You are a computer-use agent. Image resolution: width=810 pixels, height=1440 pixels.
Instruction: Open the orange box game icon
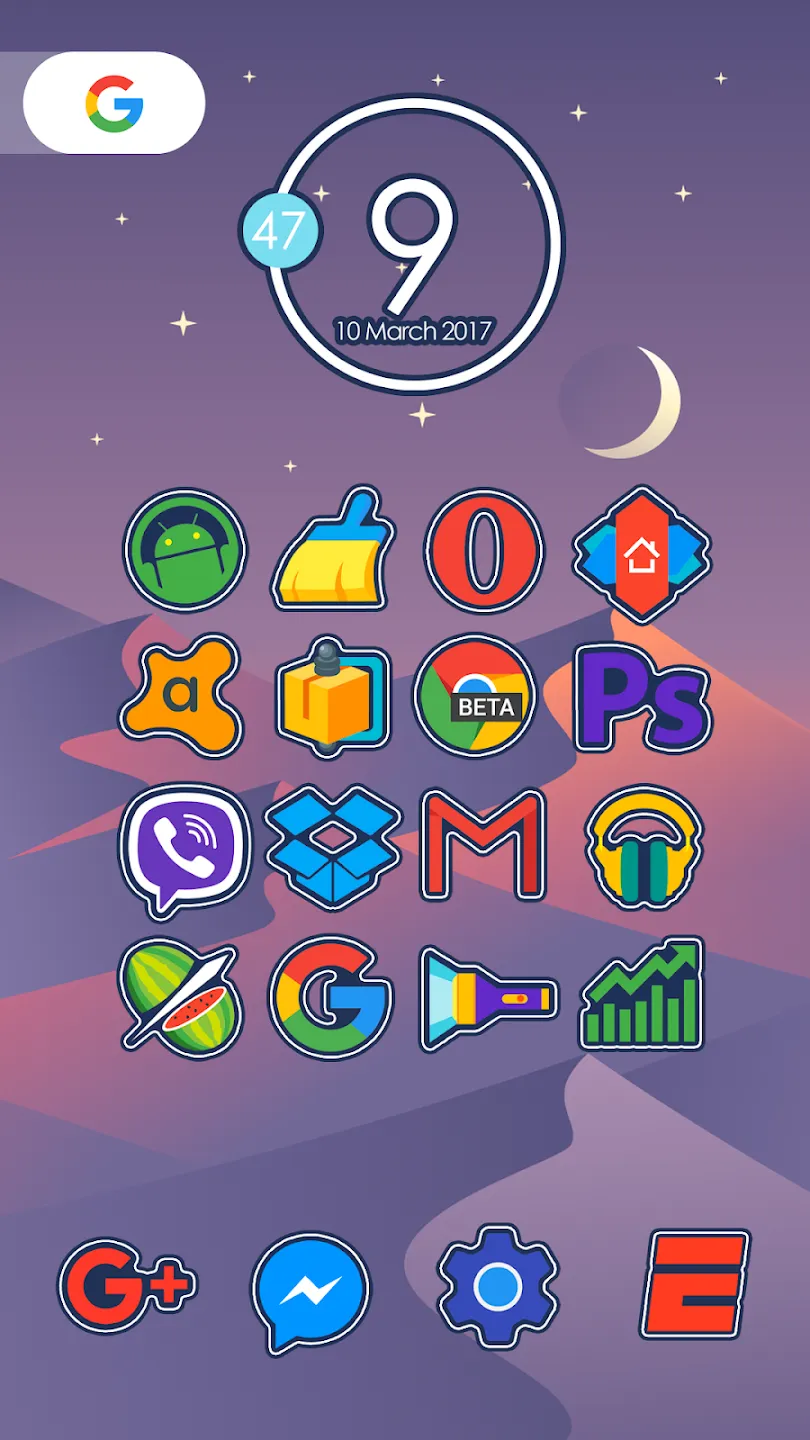click(x=333, y=696)
